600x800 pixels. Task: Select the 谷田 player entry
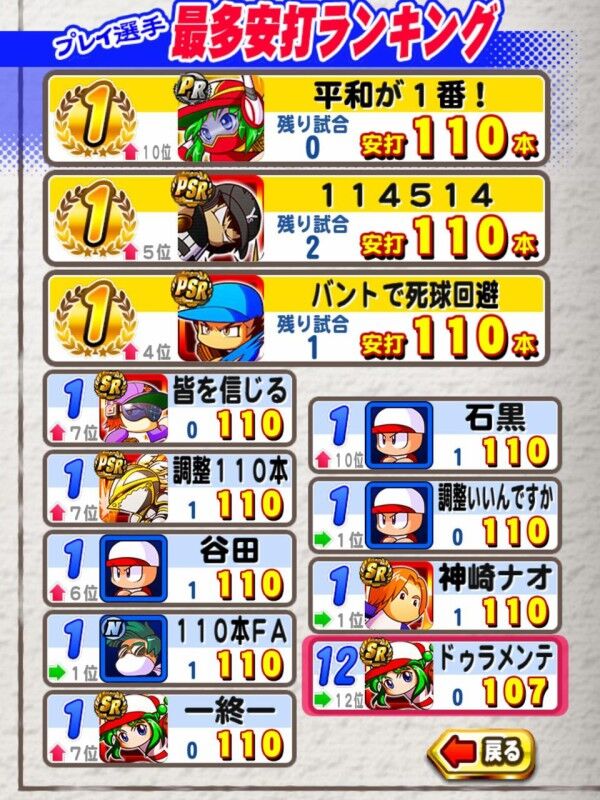[170, 567]
